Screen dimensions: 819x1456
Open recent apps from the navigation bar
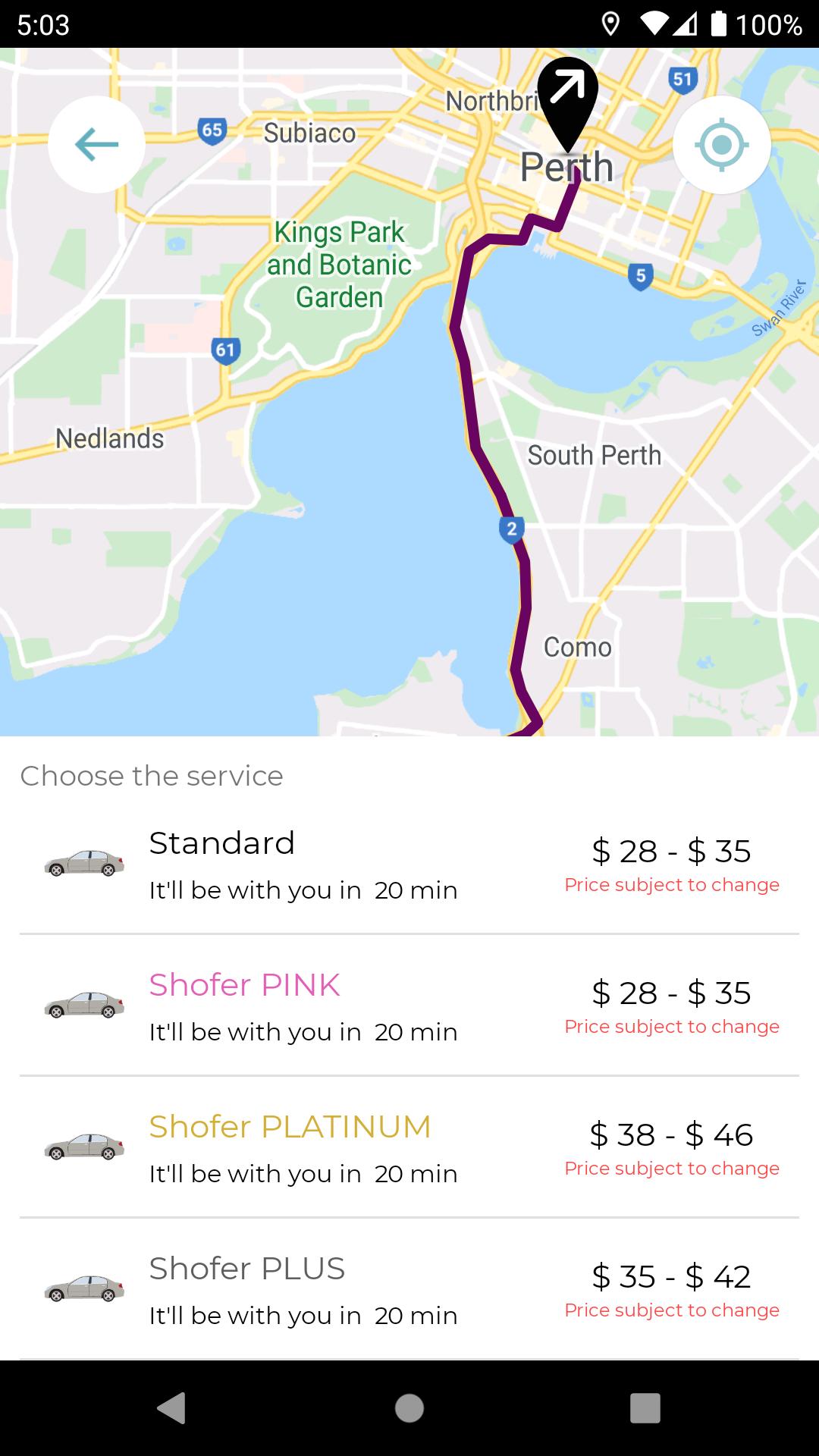[x=645, y=1408]
